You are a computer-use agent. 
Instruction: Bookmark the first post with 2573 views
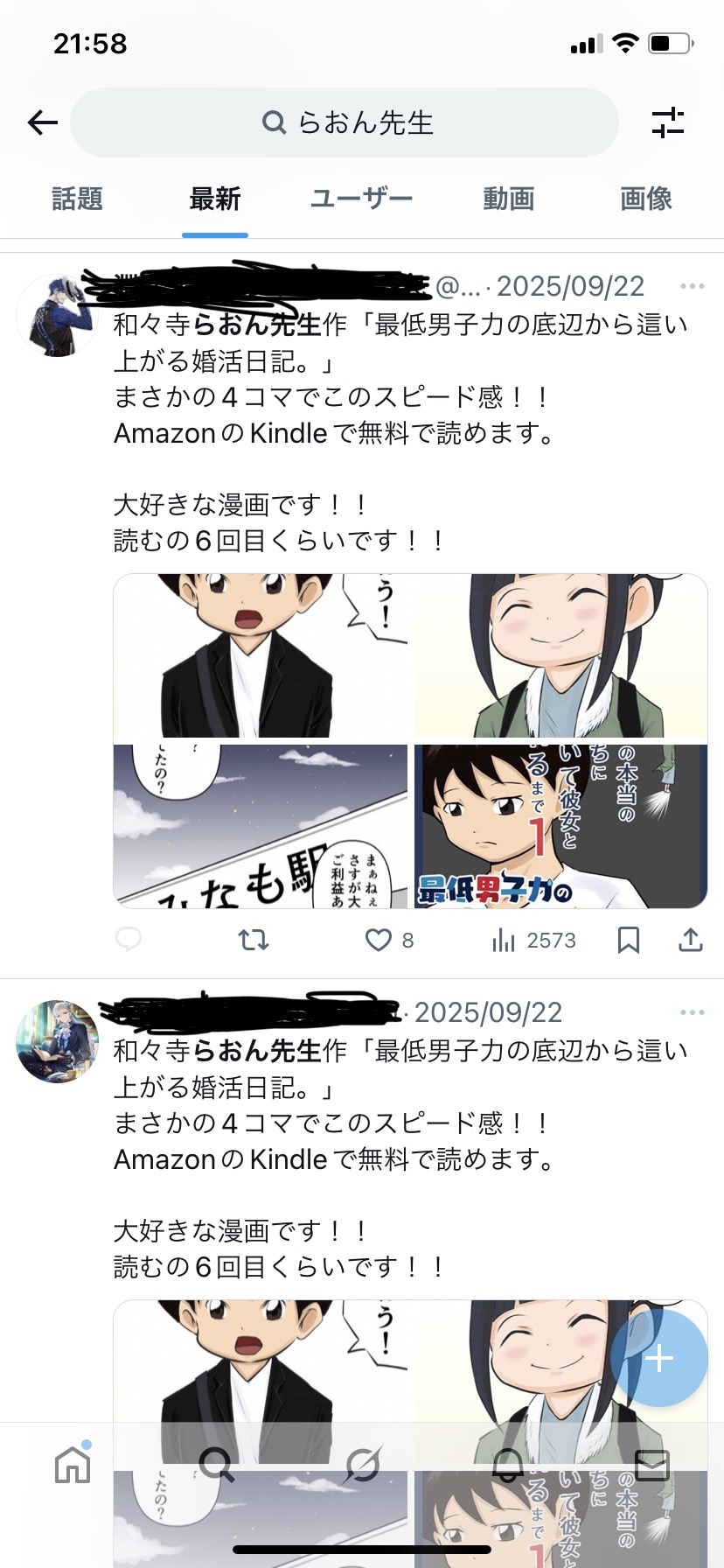click(x=628, y=940)
